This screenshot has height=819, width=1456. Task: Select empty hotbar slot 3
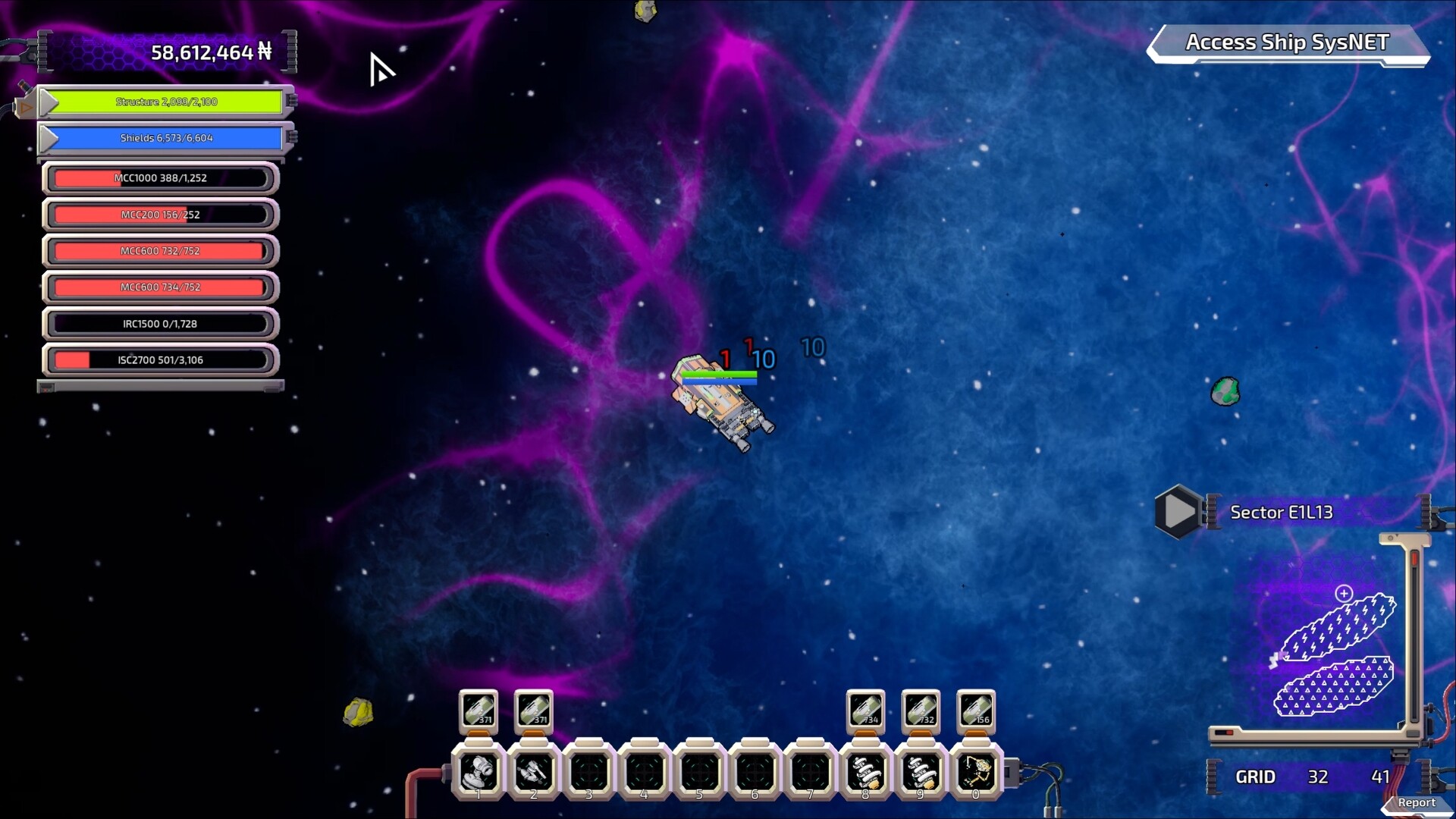[x=589, y=772]
